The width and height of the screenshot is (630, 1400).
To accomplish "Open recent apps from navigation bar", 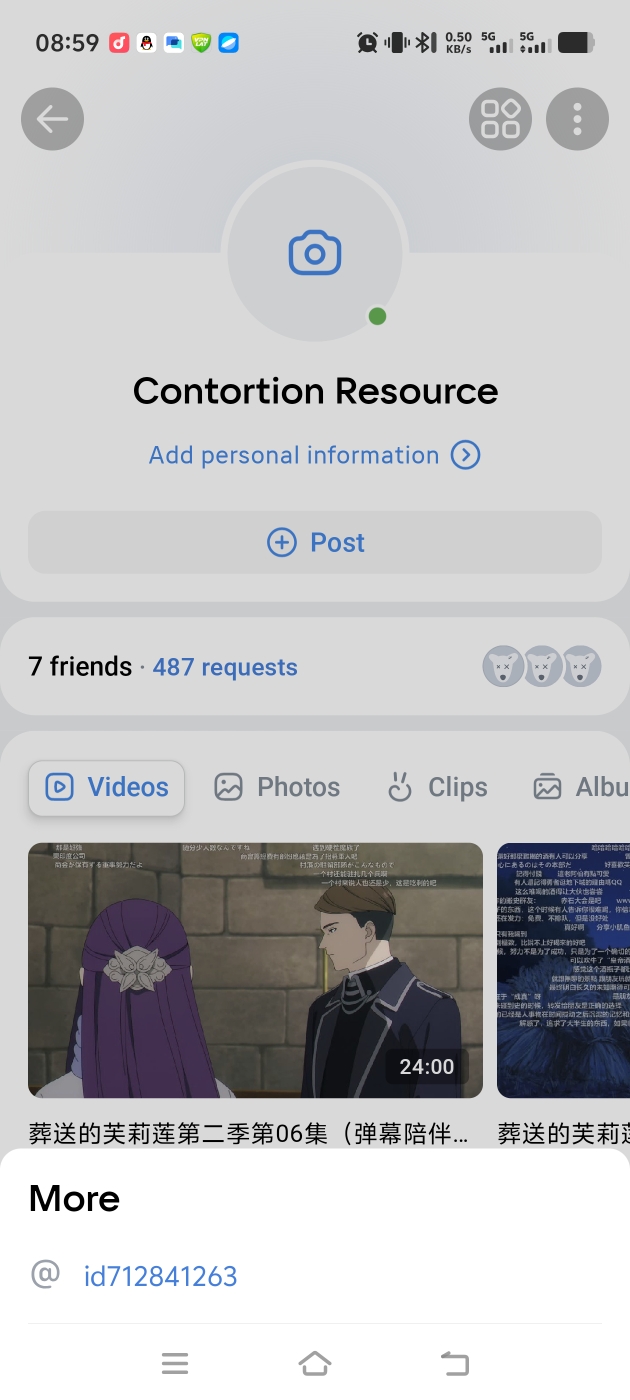I will click(x=175, y=1363).
